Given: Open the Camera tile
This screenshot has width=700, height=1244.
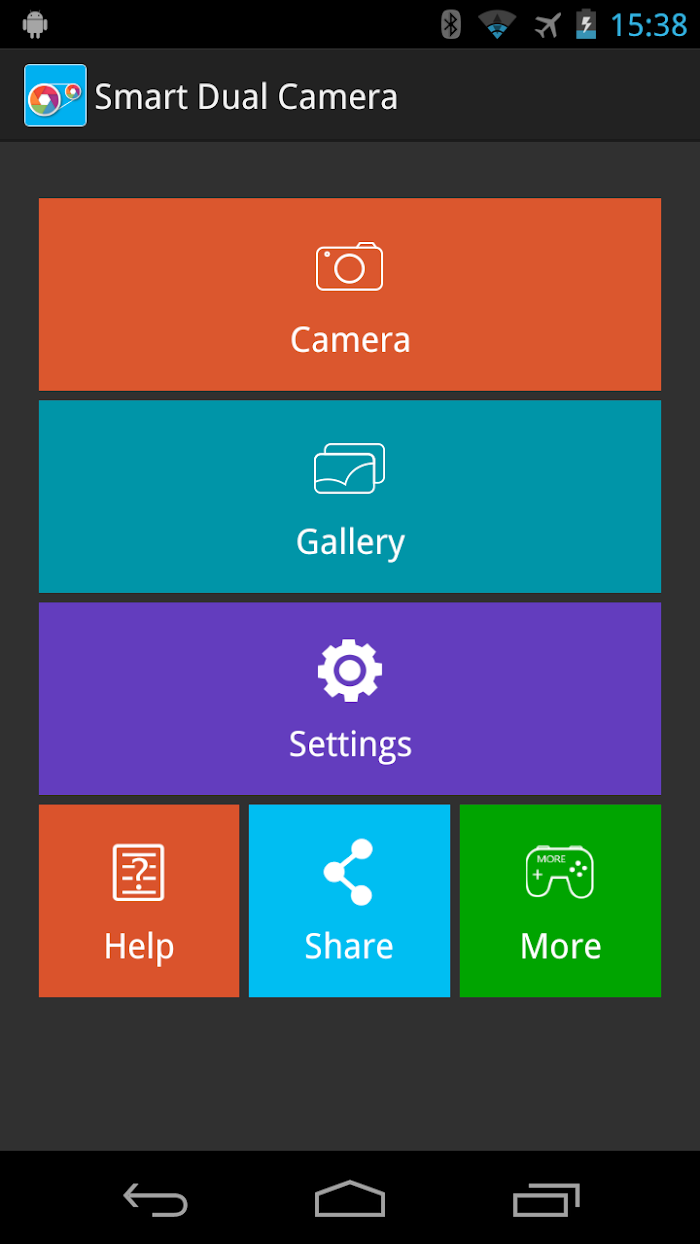Looking at the screenshot, I should pyautogui.click(x=350, y=294).
